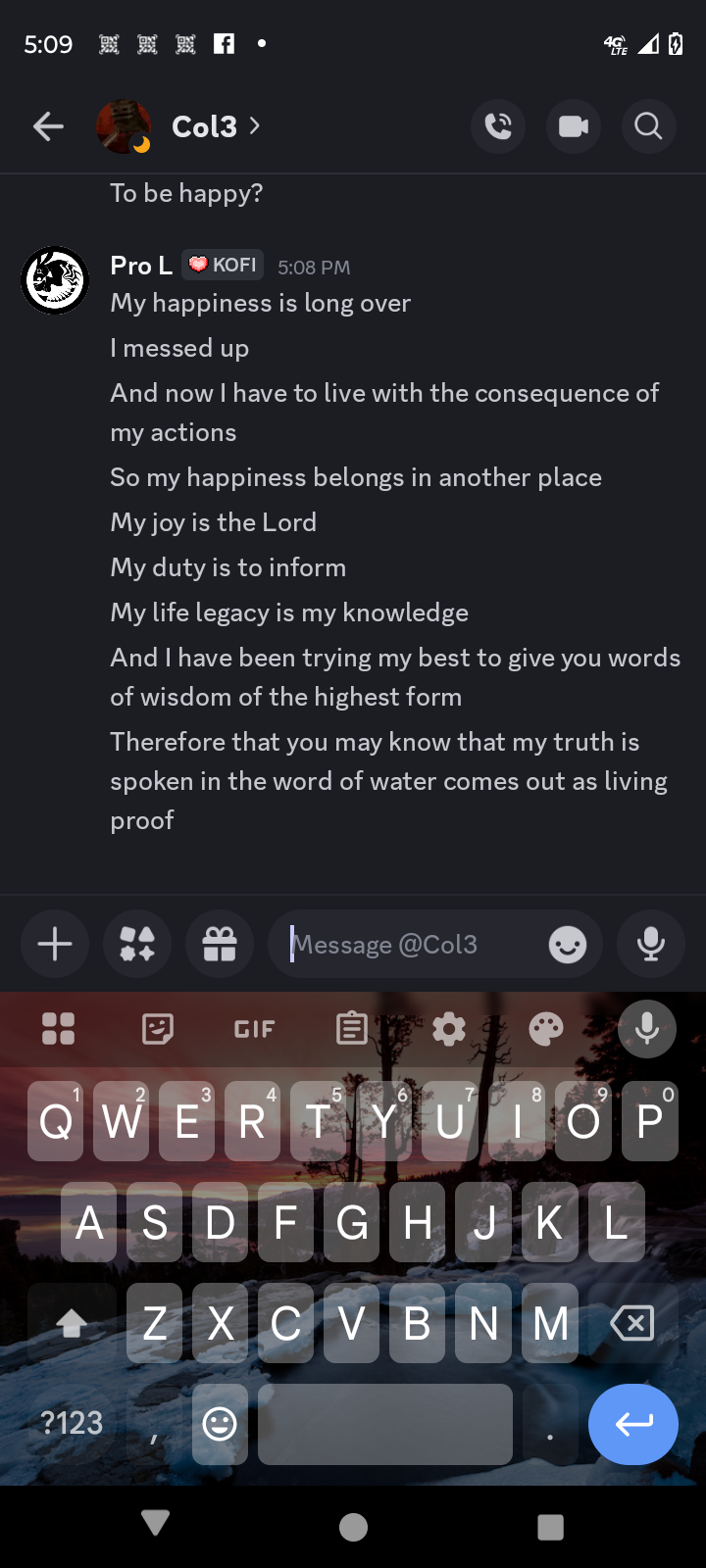The height and width of the screenshot is (1568, 706).
Task: Open the emoji picker in message box
Action: point(568,945)
